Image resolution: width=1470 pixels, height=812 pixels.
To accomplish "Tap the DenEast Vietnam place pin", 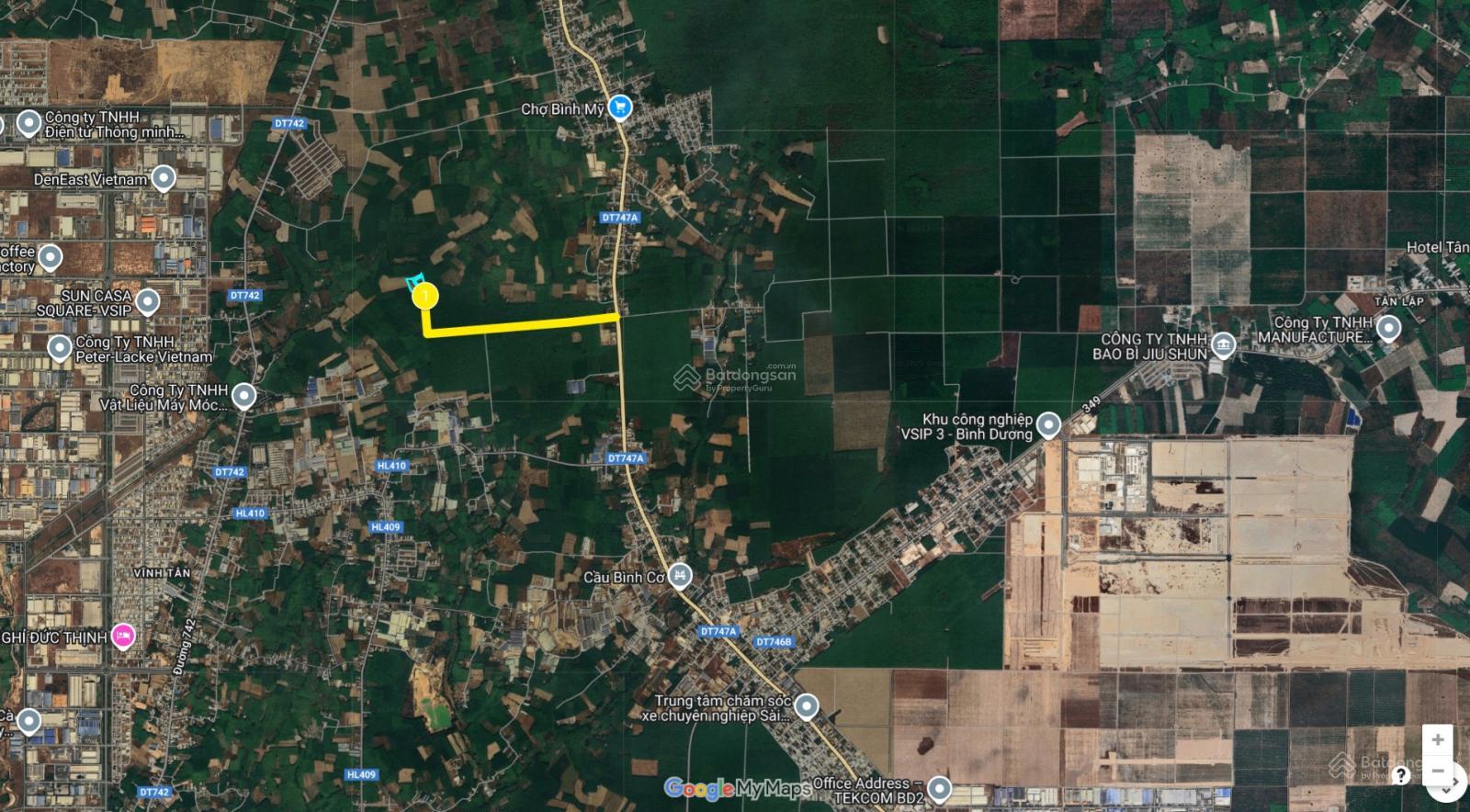I will 164,178.
